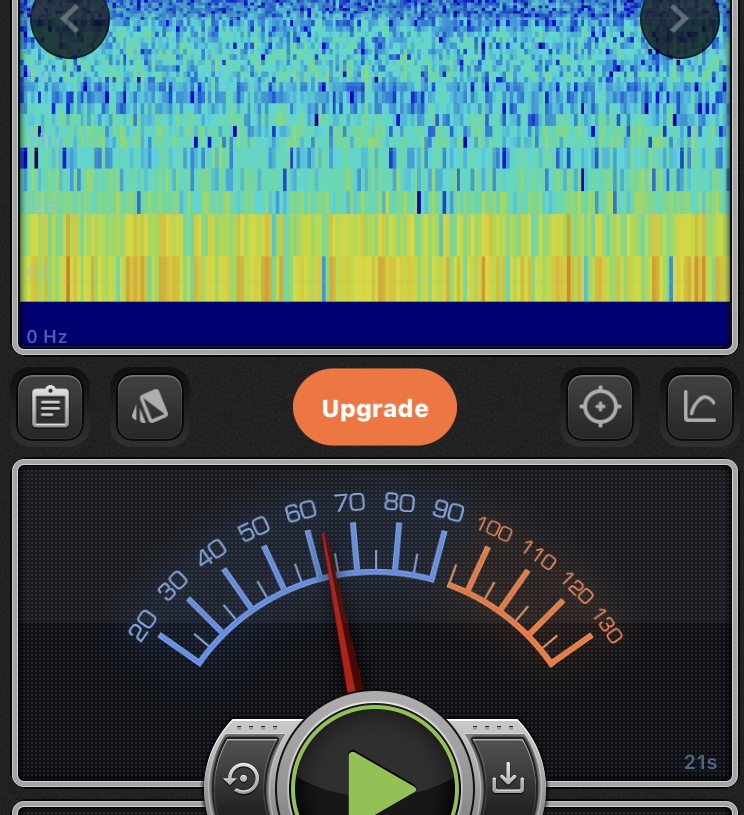744x815 pixels.
Task: Go to the next chart with right arrow
Action: click(x=679, y=19)
